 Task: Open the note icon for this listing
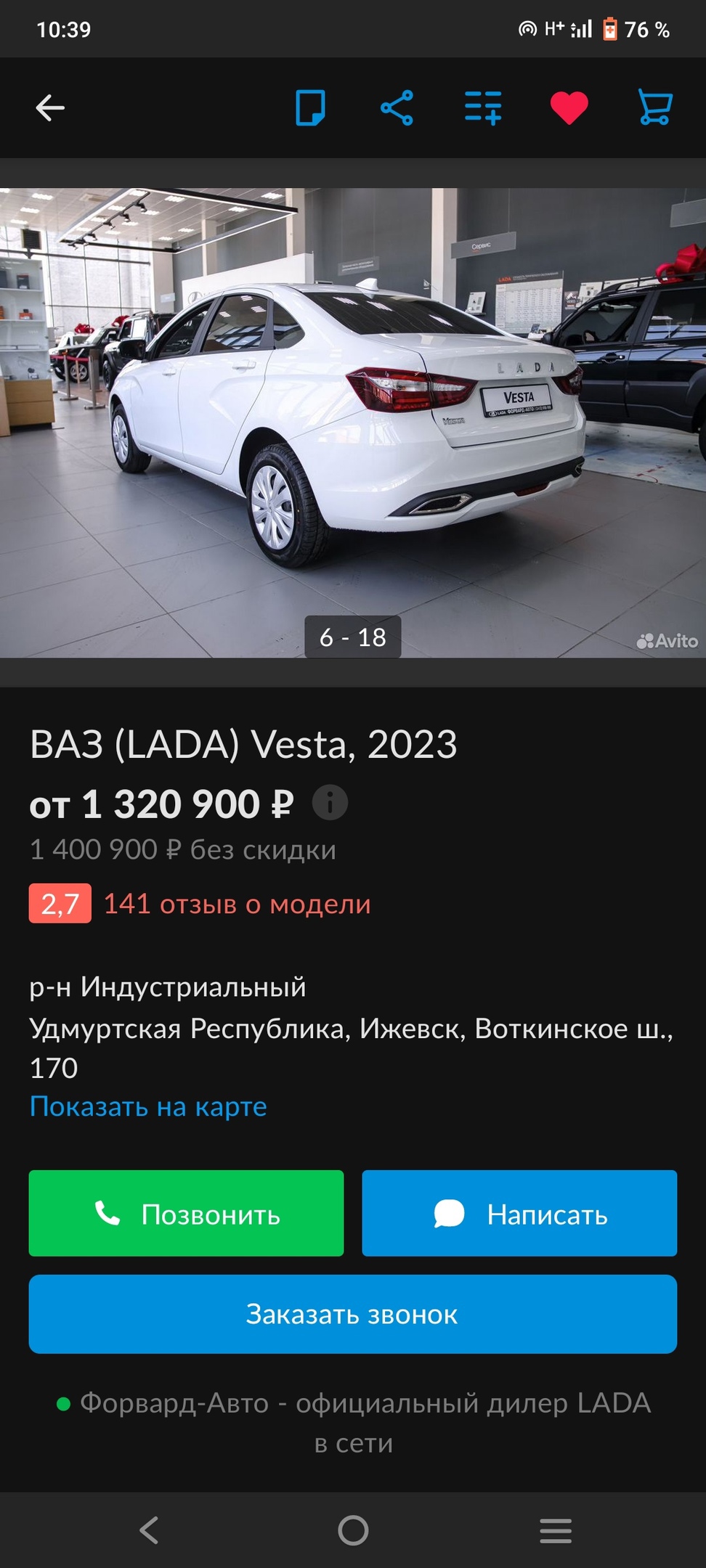pos(310,108)
